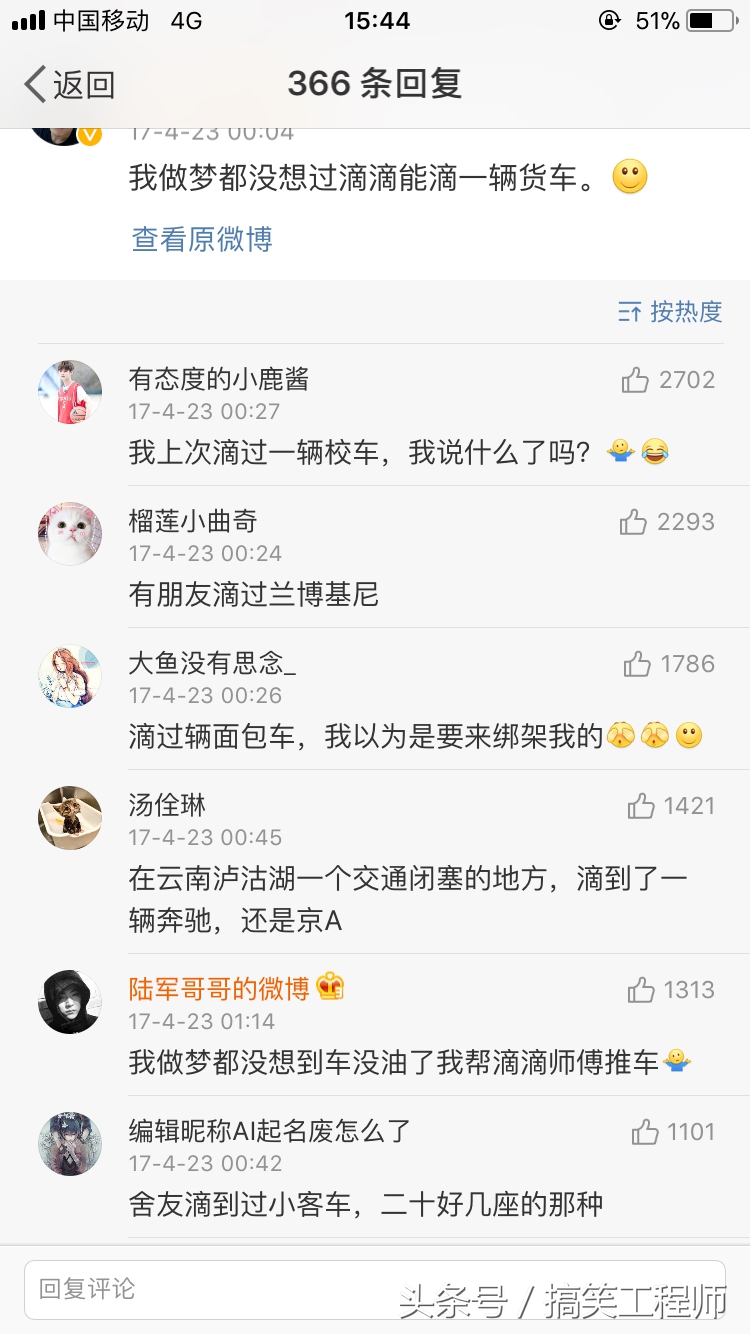This screenshot has height=1334, width=750.
Task: Tap the thumbs-up icon on 大鱼没有思念_'s comment
Action: 639,663
